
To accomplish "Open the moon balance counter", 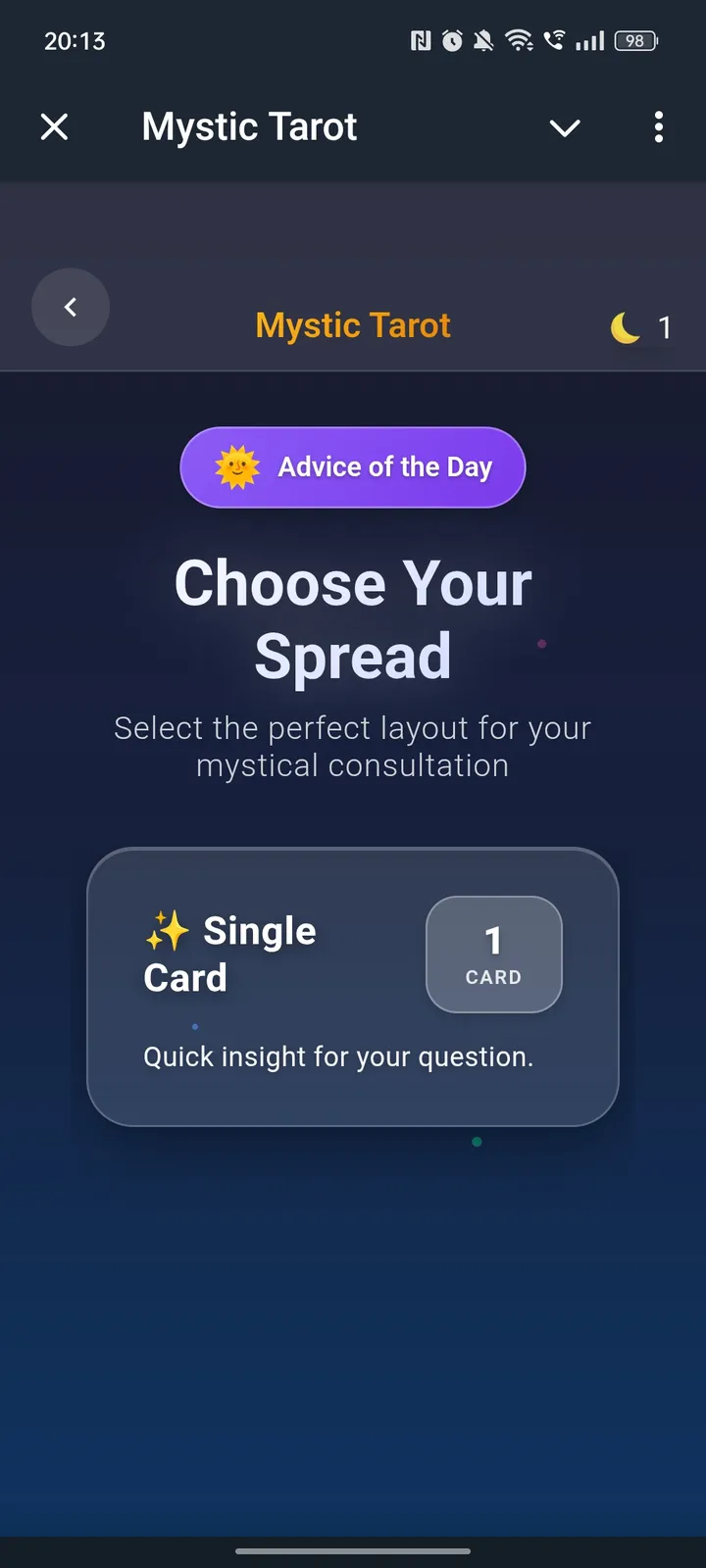I will click(641, 327).
